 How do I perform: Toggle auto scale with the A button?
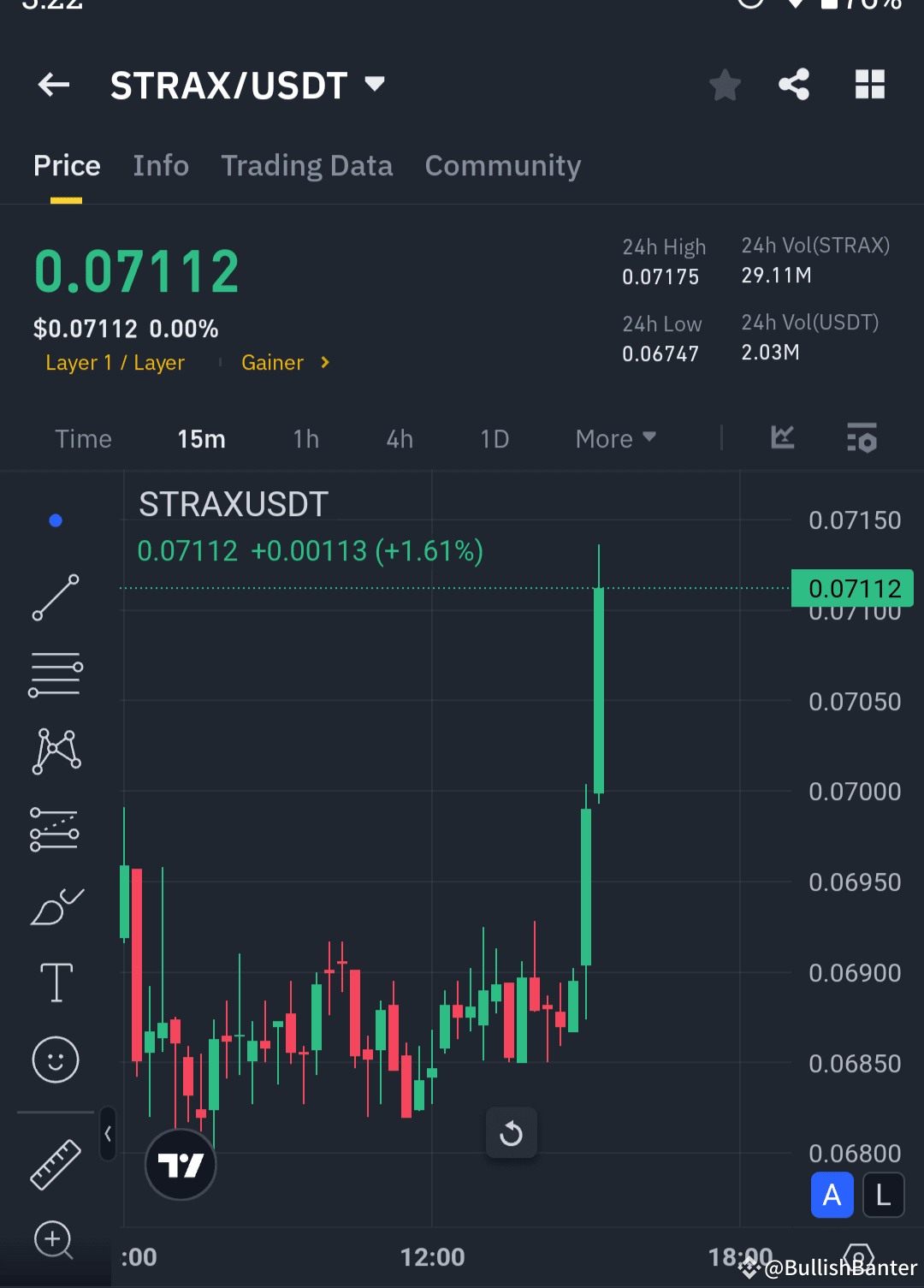point(832,1195)
